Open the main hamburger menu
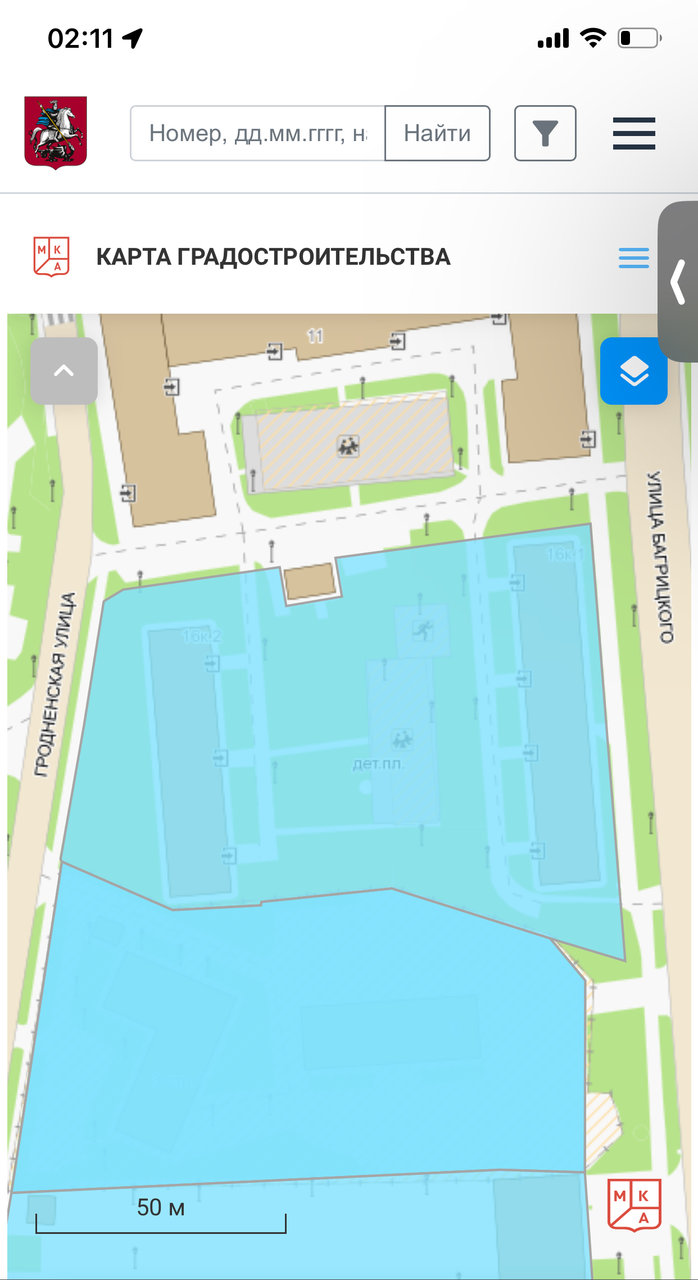The width and height of the screenshot is (698, 1280). [634, 133]
